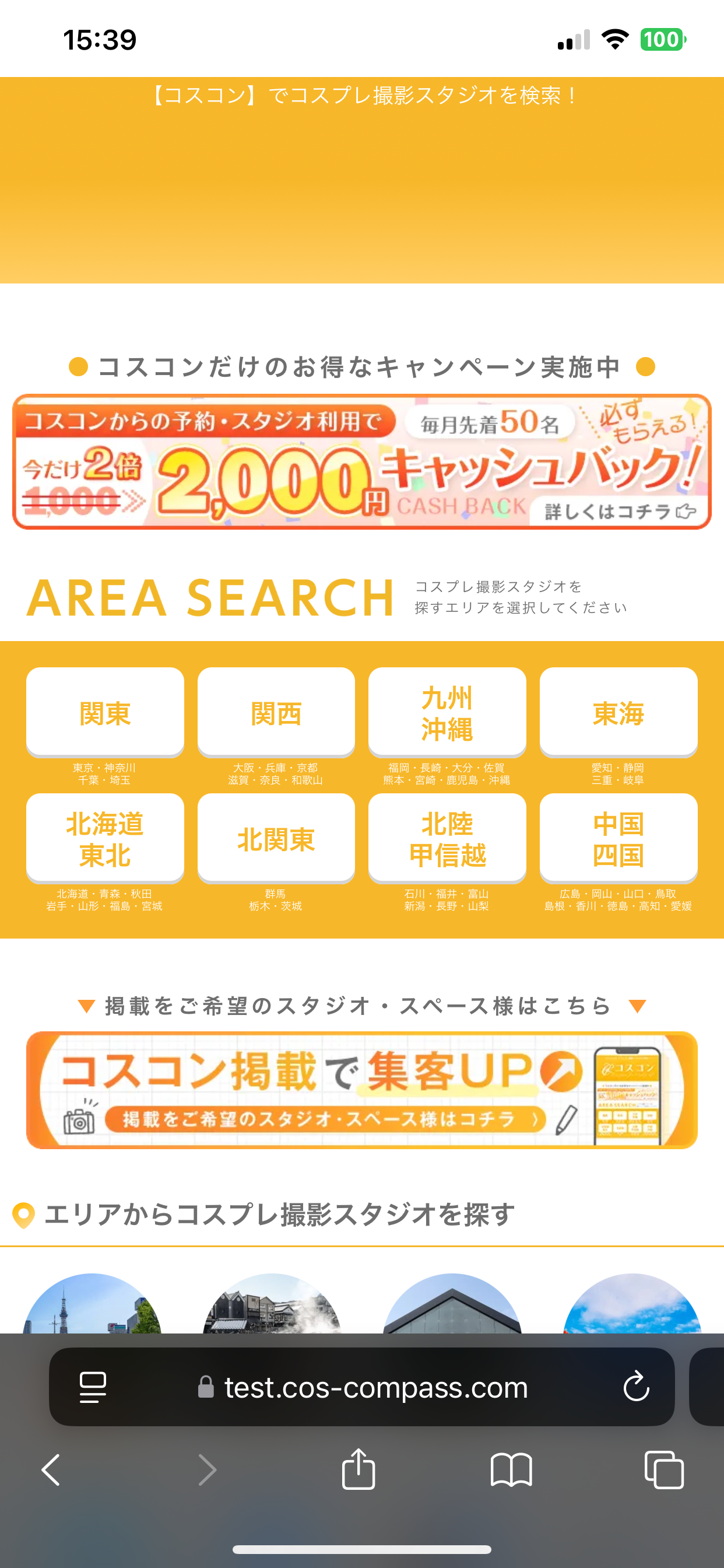Open Safari bookmarks
Image resolution: width=724 pixels, height=1568 pixels.
click(511, 1470)
